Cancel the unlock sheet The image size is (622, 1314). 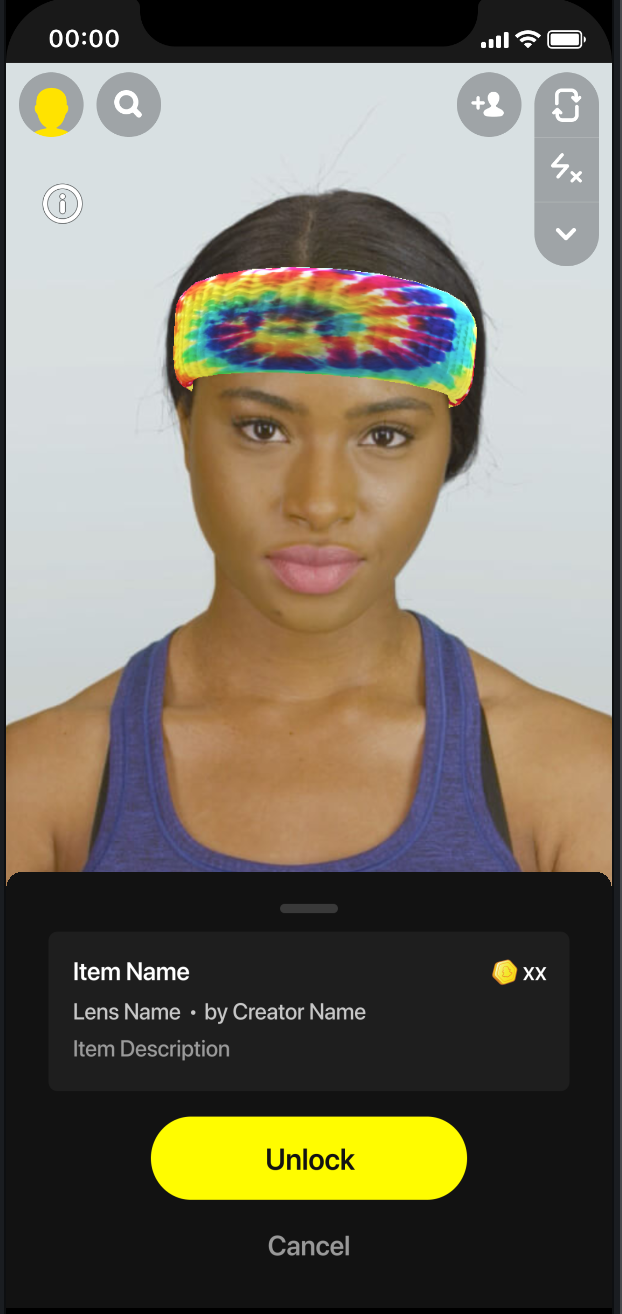tap(309, 1246)
